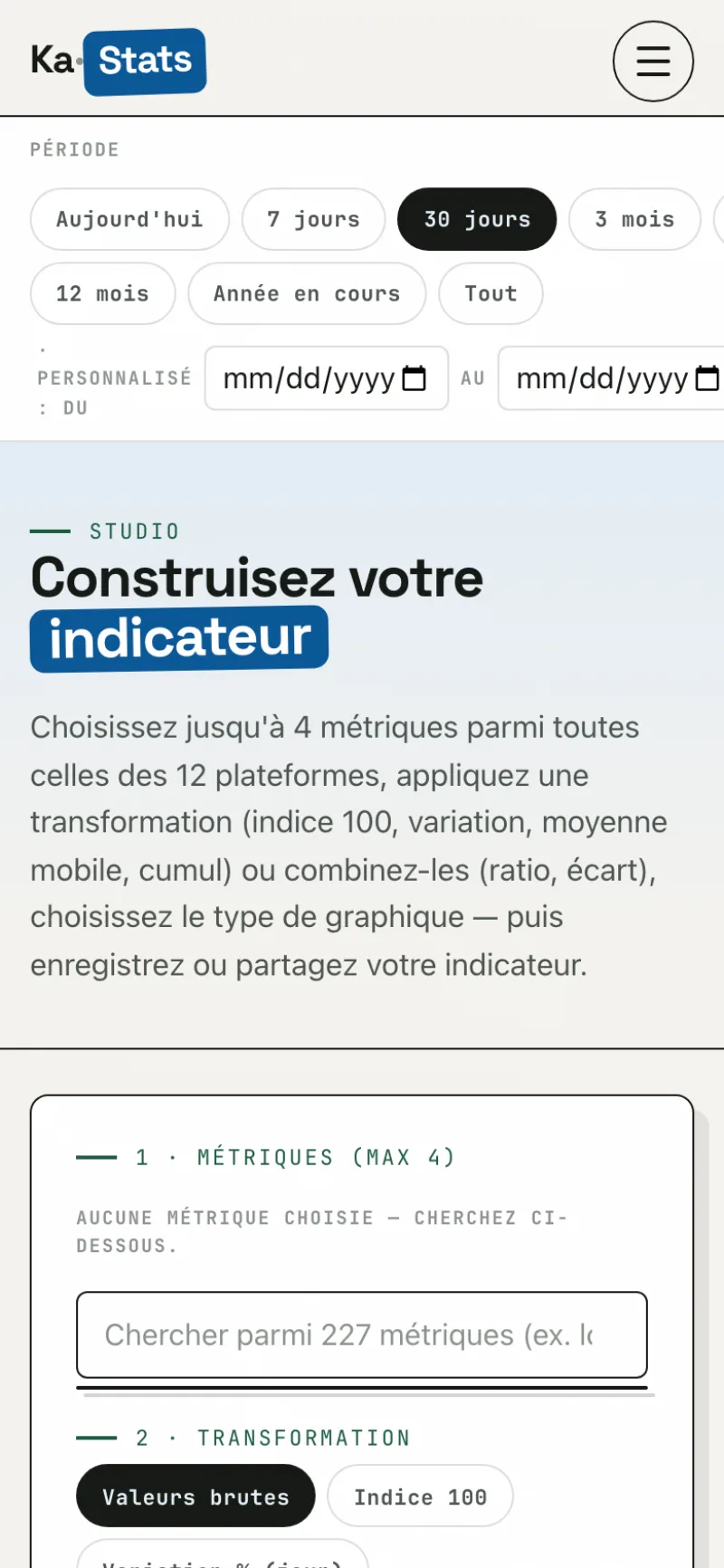Viewport: 724px width, 1568px height.
Task: Set period to 12 mois
Action: tap(102, 293)
